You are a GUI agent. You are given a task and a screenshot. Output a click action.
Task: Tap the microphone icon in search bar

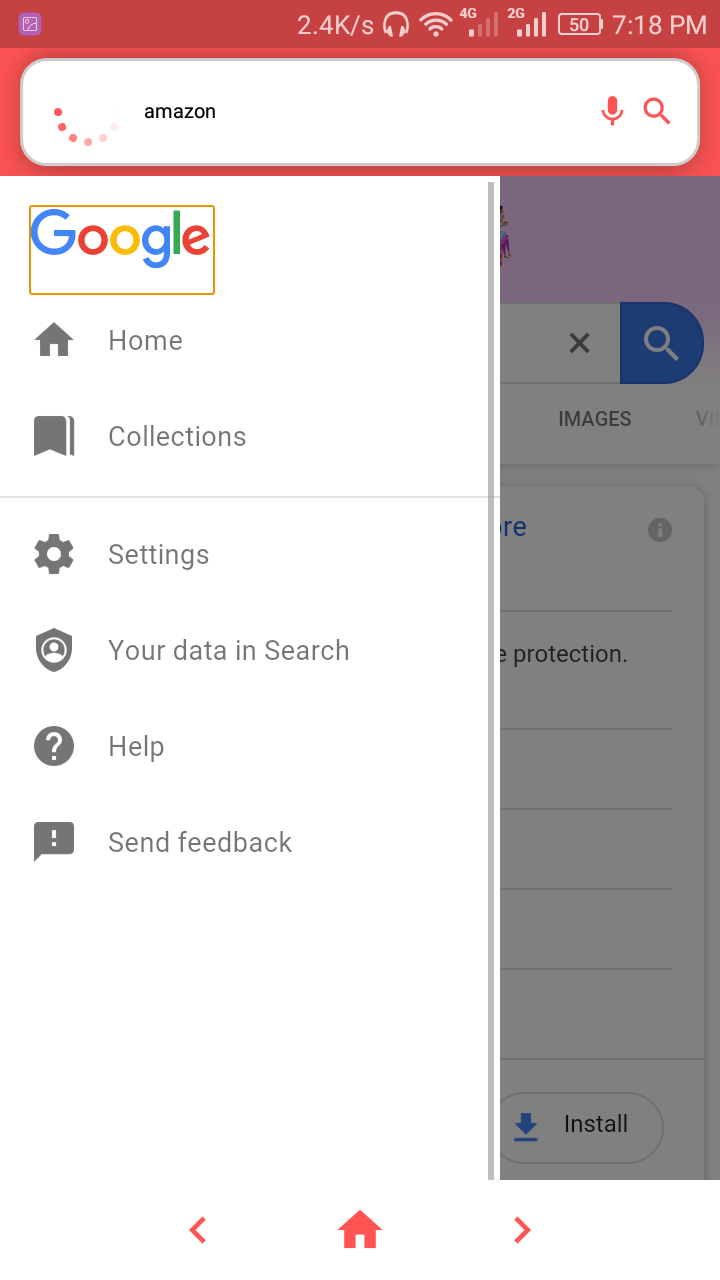(612, 111)
